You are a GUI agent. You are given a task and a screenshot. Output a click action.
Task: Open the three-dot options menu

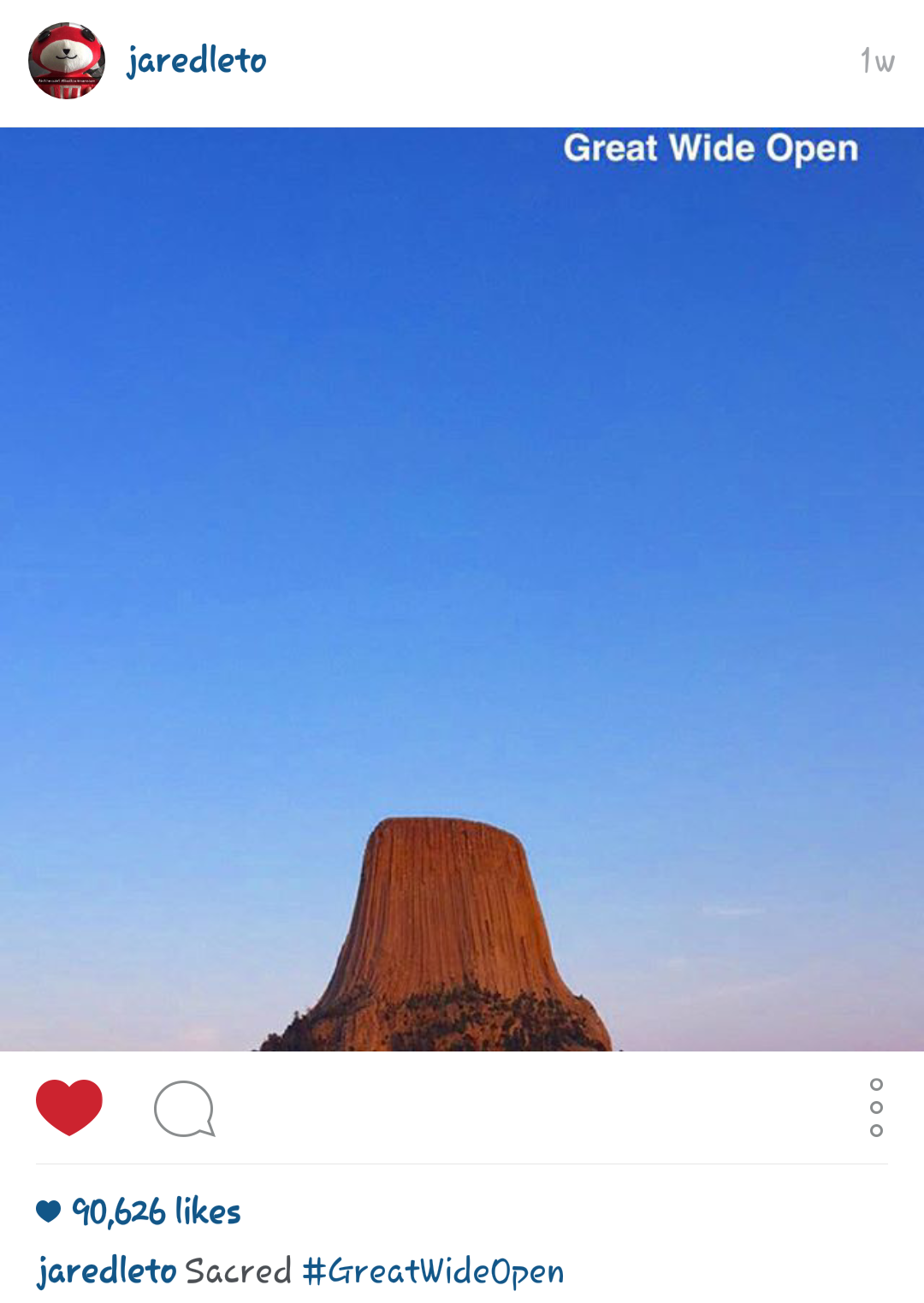pyautogui.click(x=875, y=1107)
